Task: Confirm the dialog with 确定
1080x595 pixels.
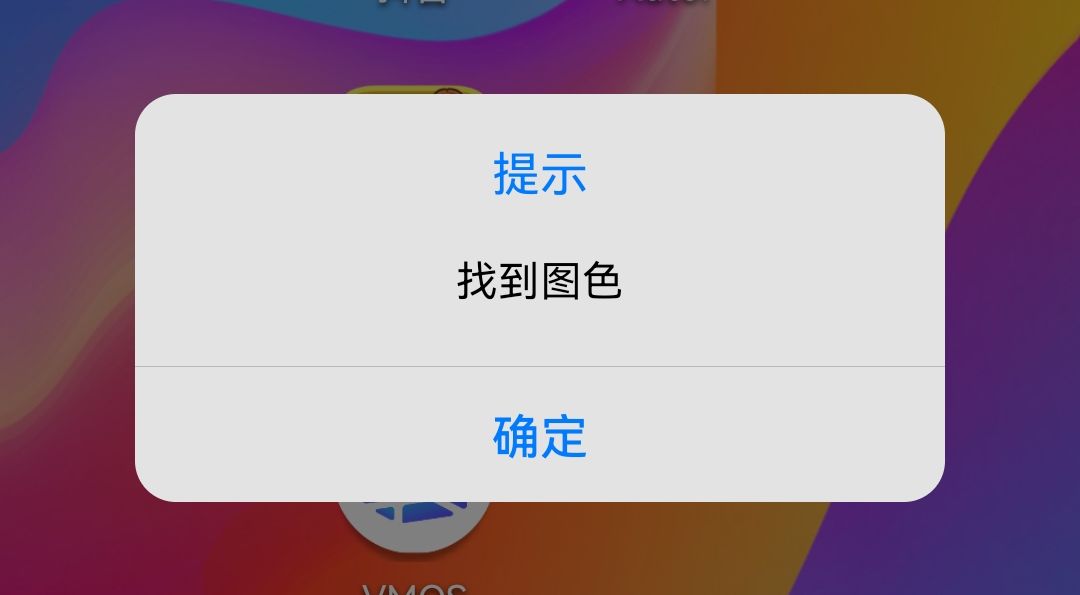Action: 540,436
